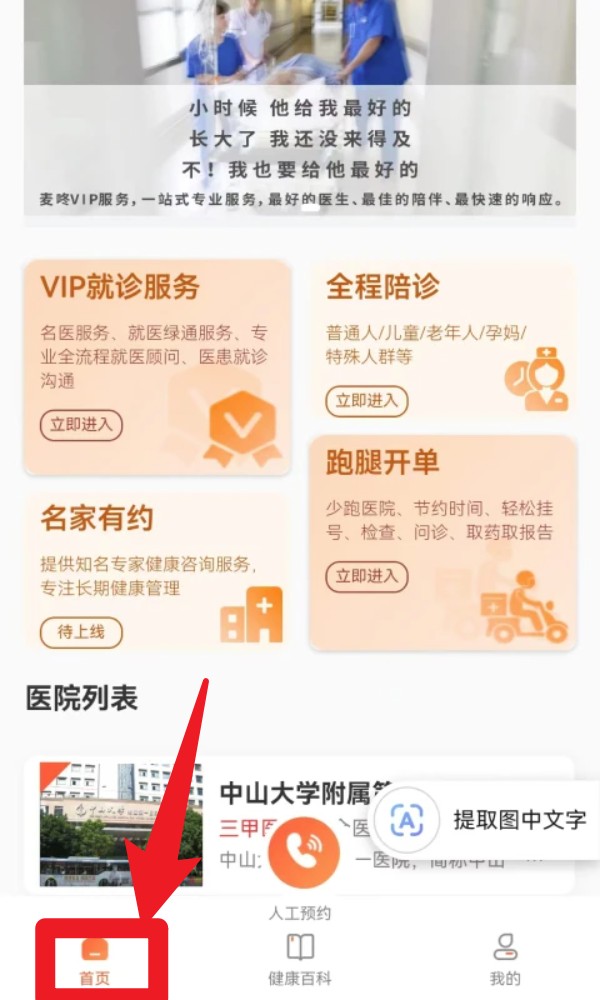The height and width of the screenshot is (1000, 600).
Task: Tap 立即进入 under 跑腿开单
Action: coord(367,575)
